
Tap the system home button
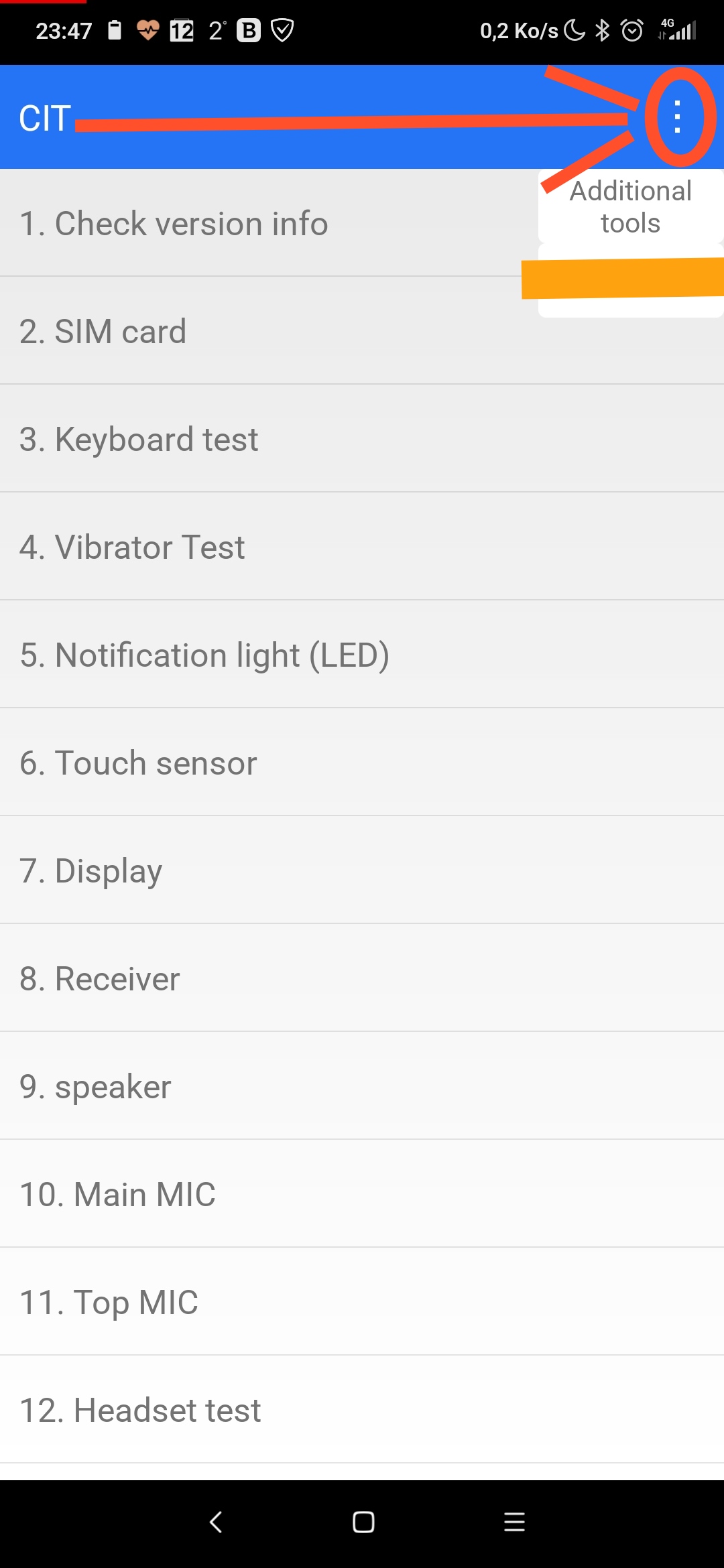click(x=363, y=1522)
